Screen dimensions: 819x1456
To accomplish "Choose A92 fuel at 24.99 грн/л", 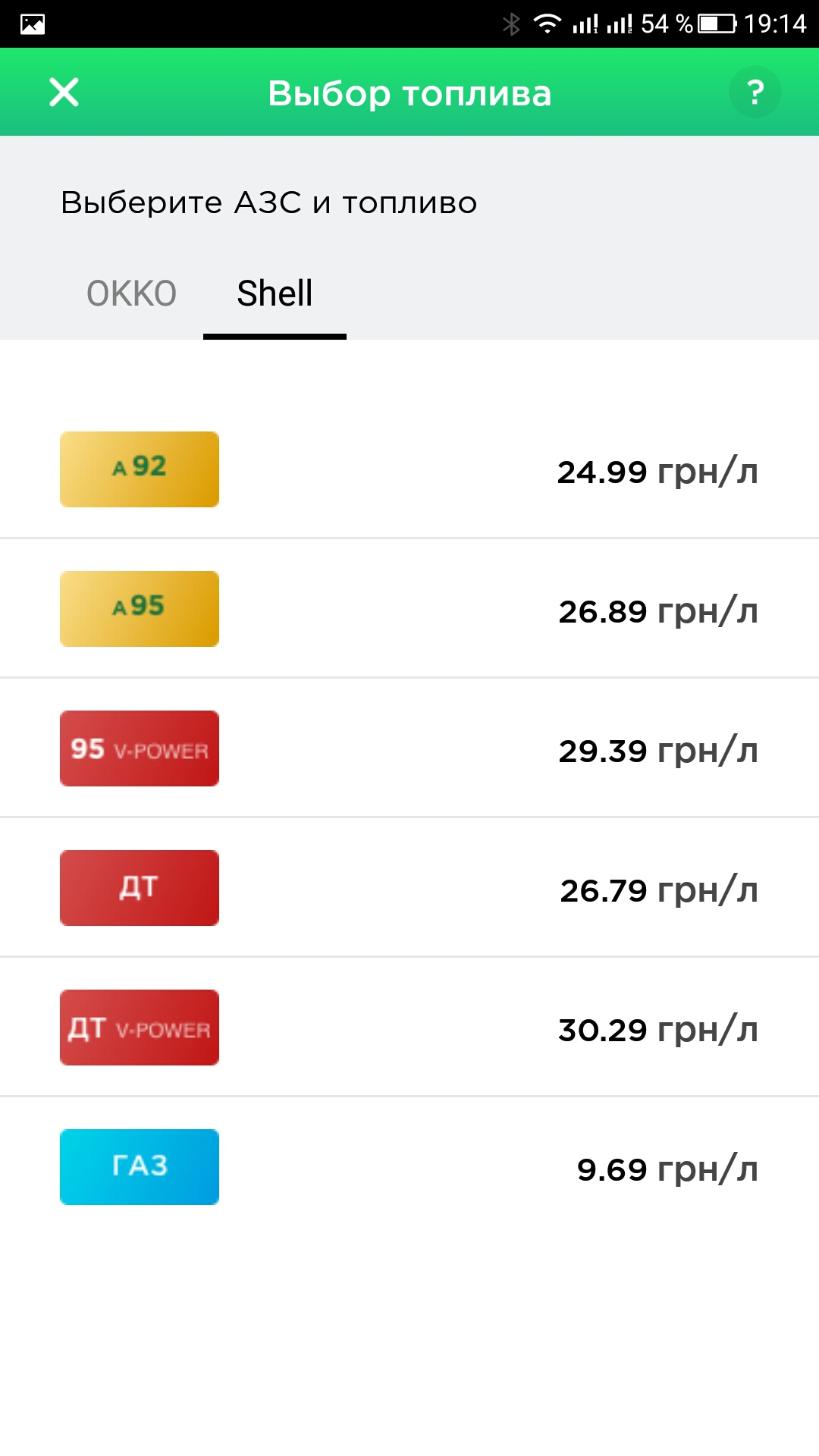I will [409, 470].
